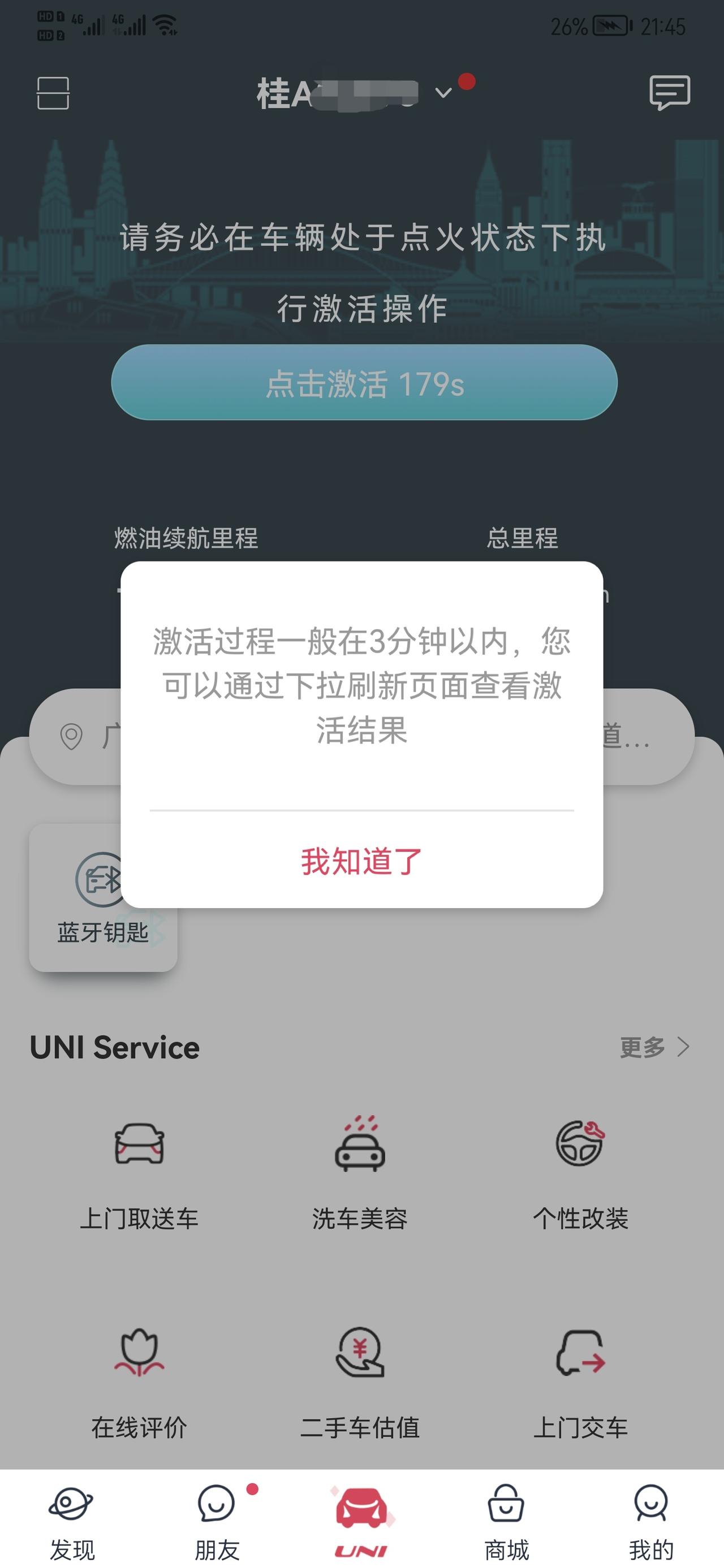Open the messages icon at top right
The height and width of the screenshot is (1568, 724).
(x=670, y=93)
